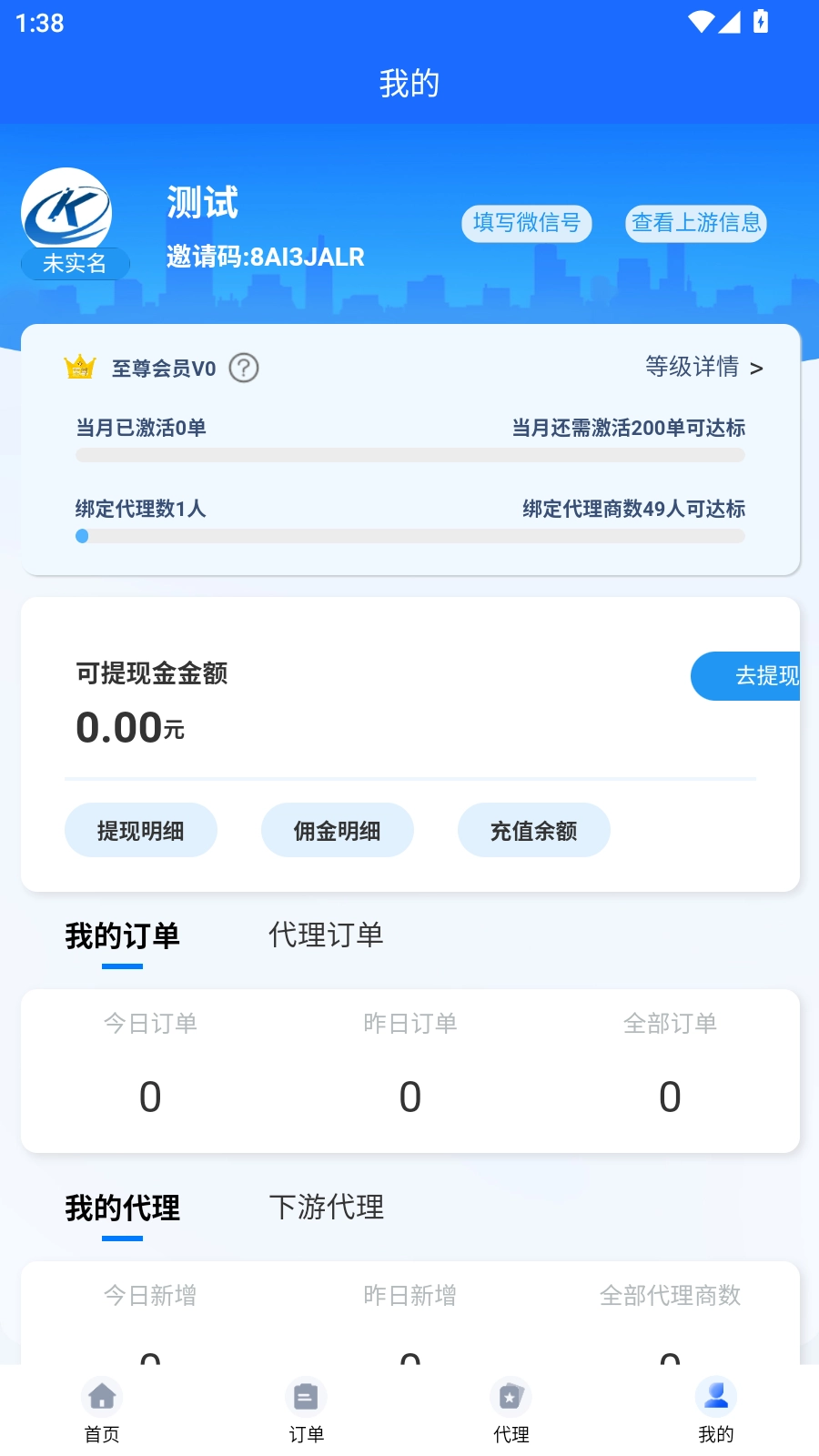This screenshot has width=819, height=1456.
Task: Select the 充值余额 chip
Action: coord(534,830)
